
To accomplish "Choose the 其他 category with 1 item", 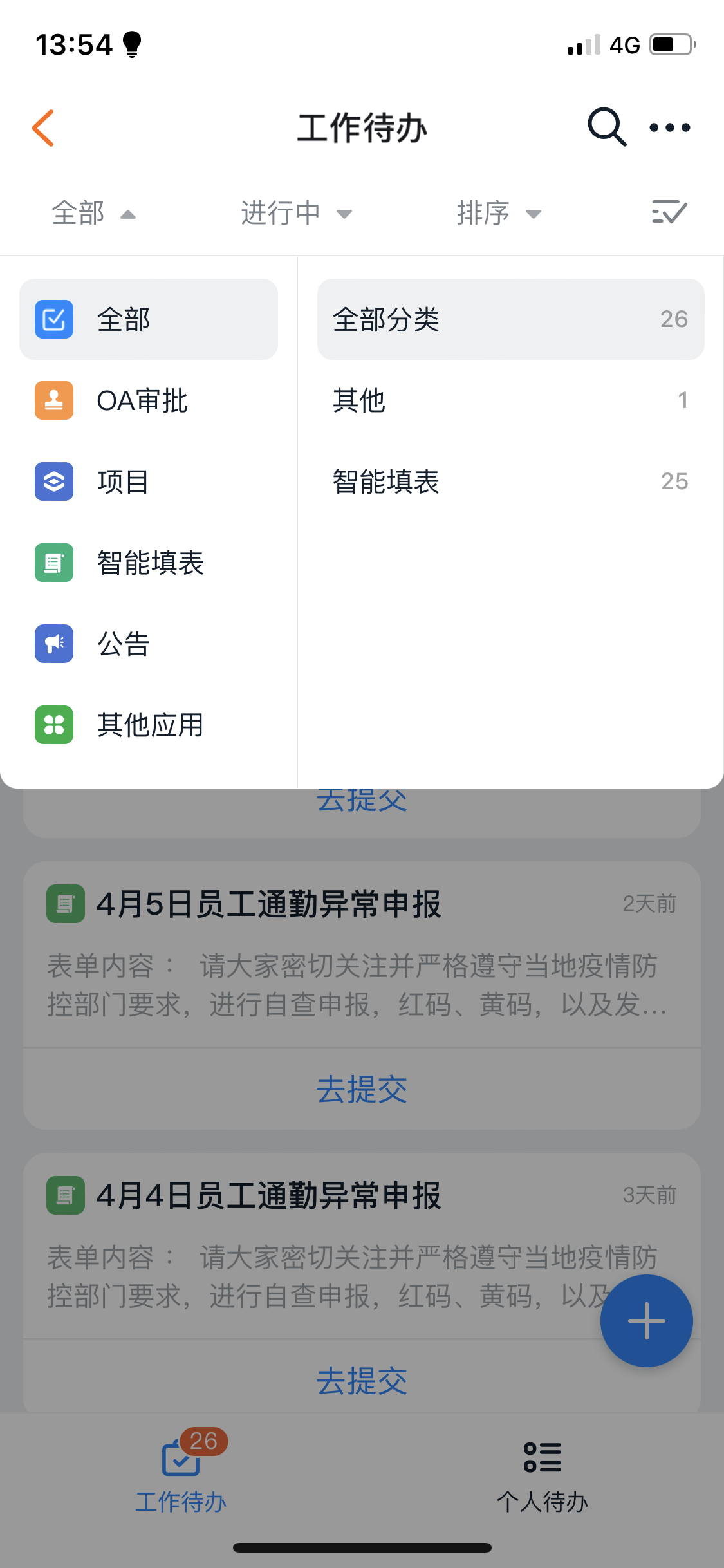I will click(510, 400).
